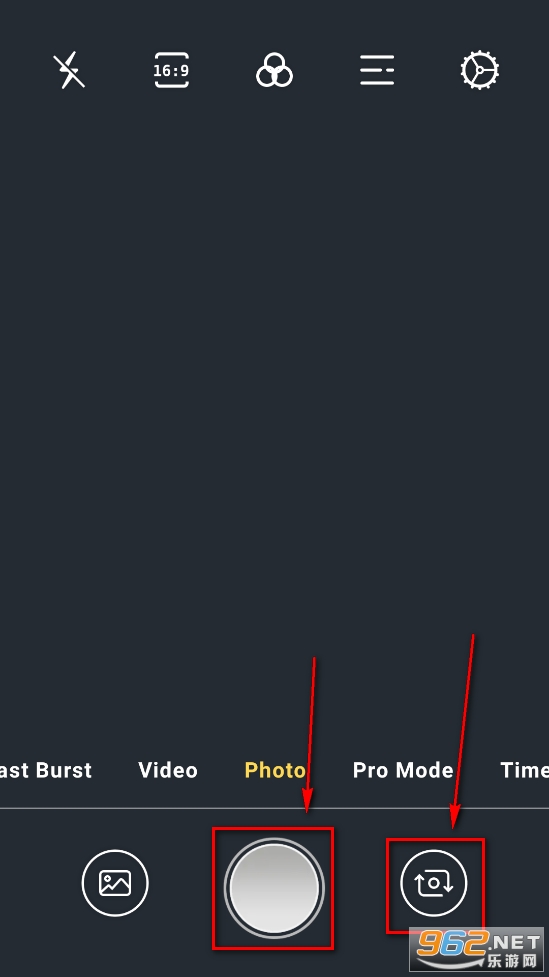Viewport: 549px width, 977px height.
Task: Open the color filters icon
Action: pos(274,70)
